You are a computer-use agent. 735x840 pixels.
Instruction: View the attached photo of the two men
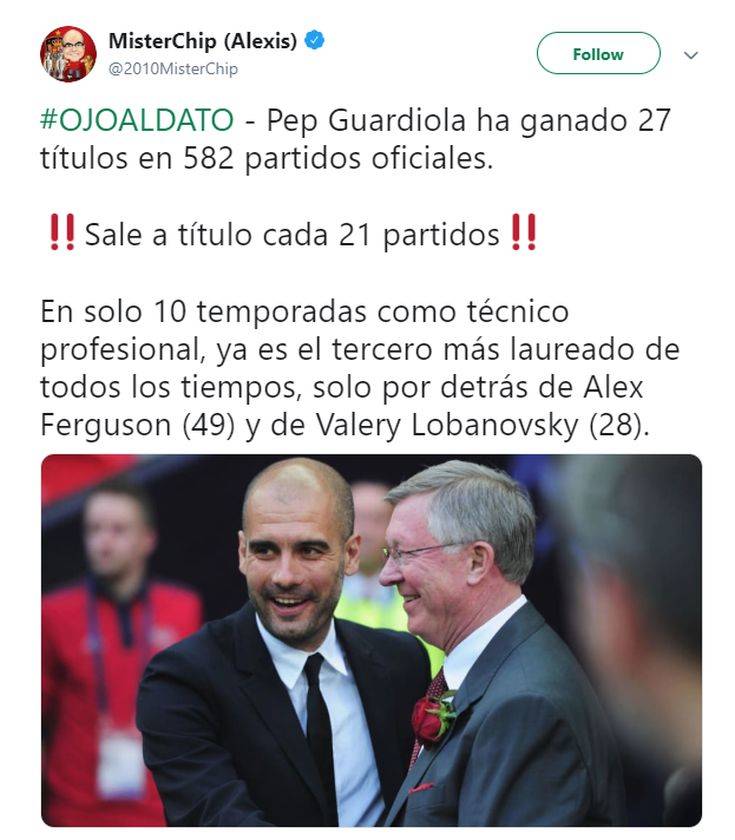point(371,640)
